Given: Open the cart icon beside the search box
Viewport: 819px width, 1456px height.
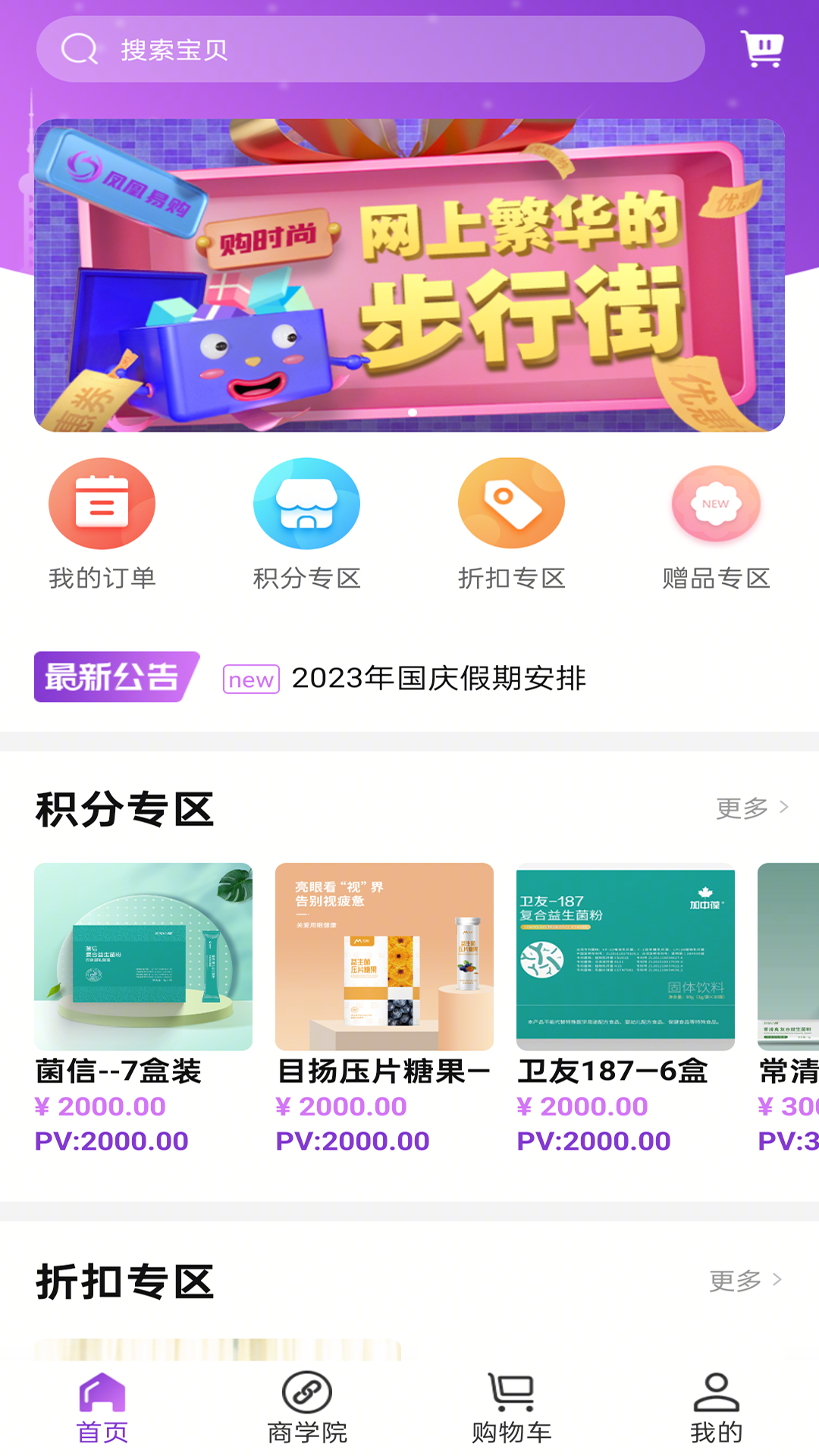Looking at the screenshot, I should tap(762, 49).
